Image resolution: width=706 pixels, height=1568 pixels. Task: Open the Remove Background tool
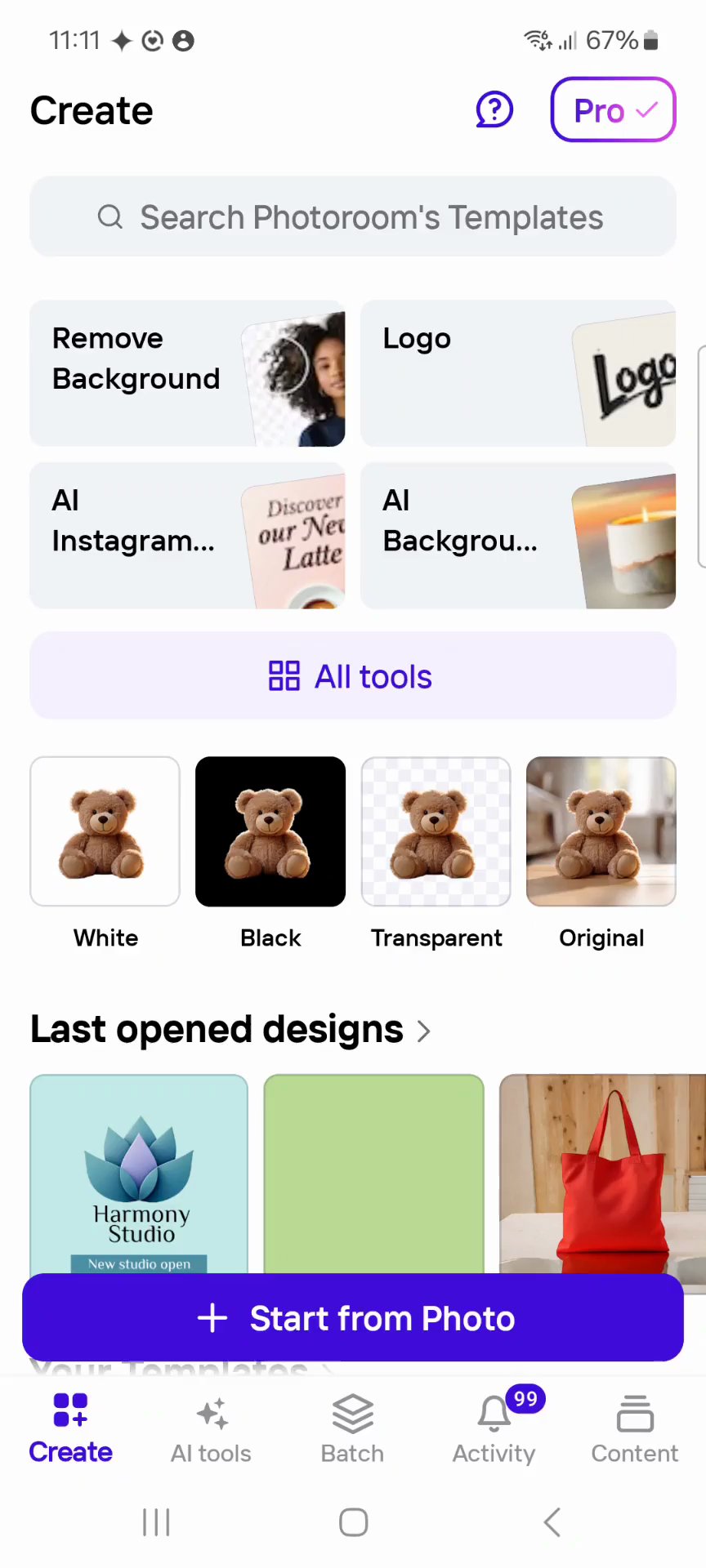pos(187,373)
